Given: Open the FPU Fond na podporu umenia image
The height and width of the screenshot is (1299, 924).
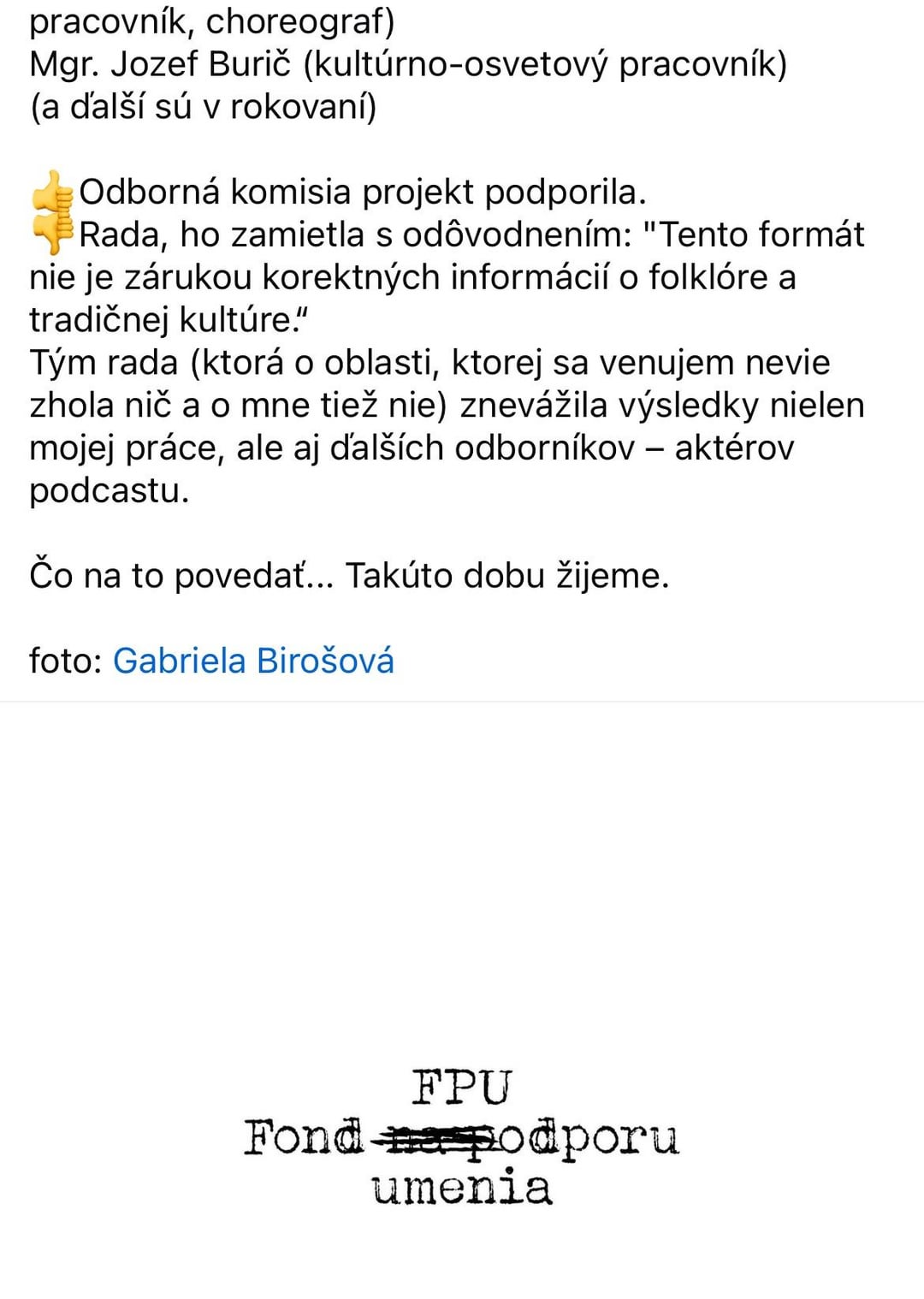Looking at the screenshot, I should pyautogui.click(x=462, y=1000).
